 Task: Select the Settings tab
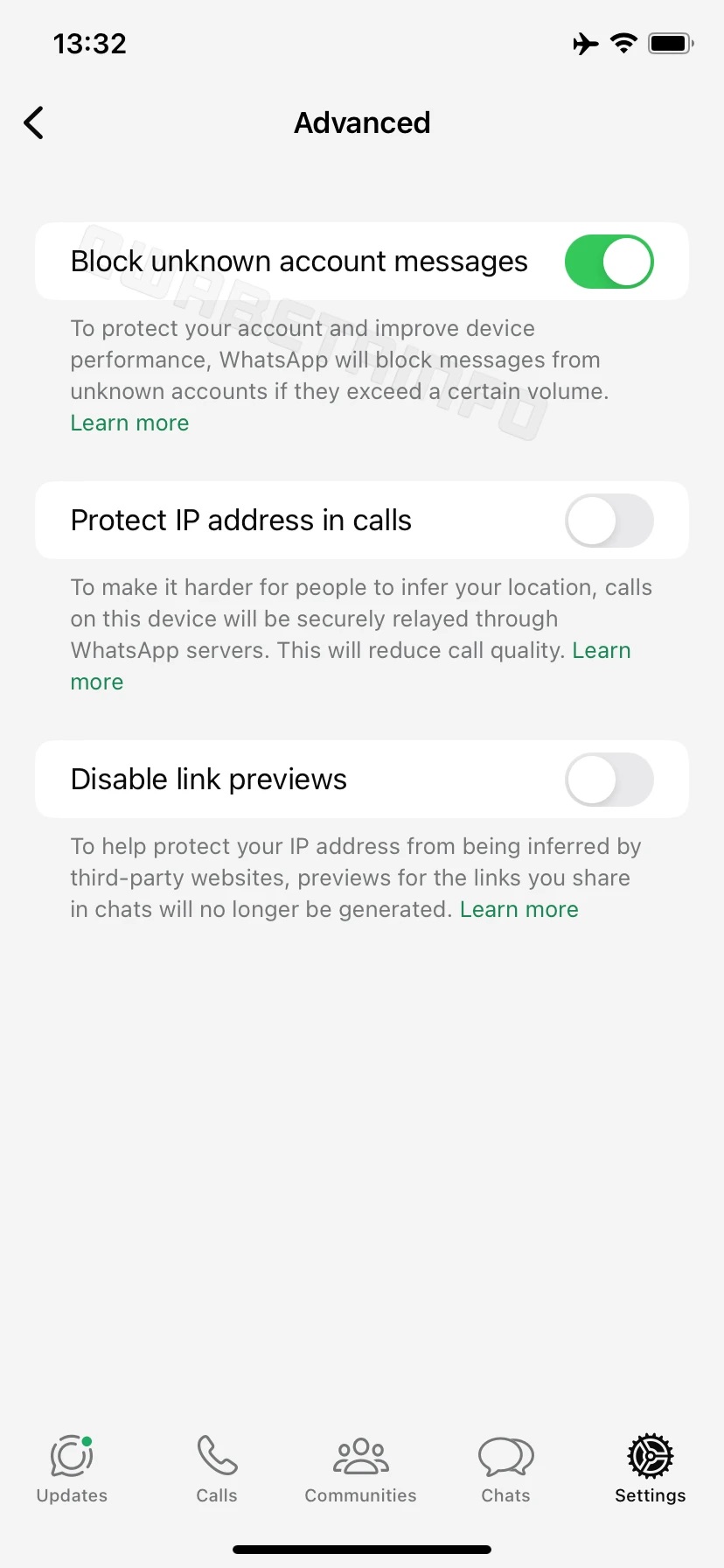650,1468
